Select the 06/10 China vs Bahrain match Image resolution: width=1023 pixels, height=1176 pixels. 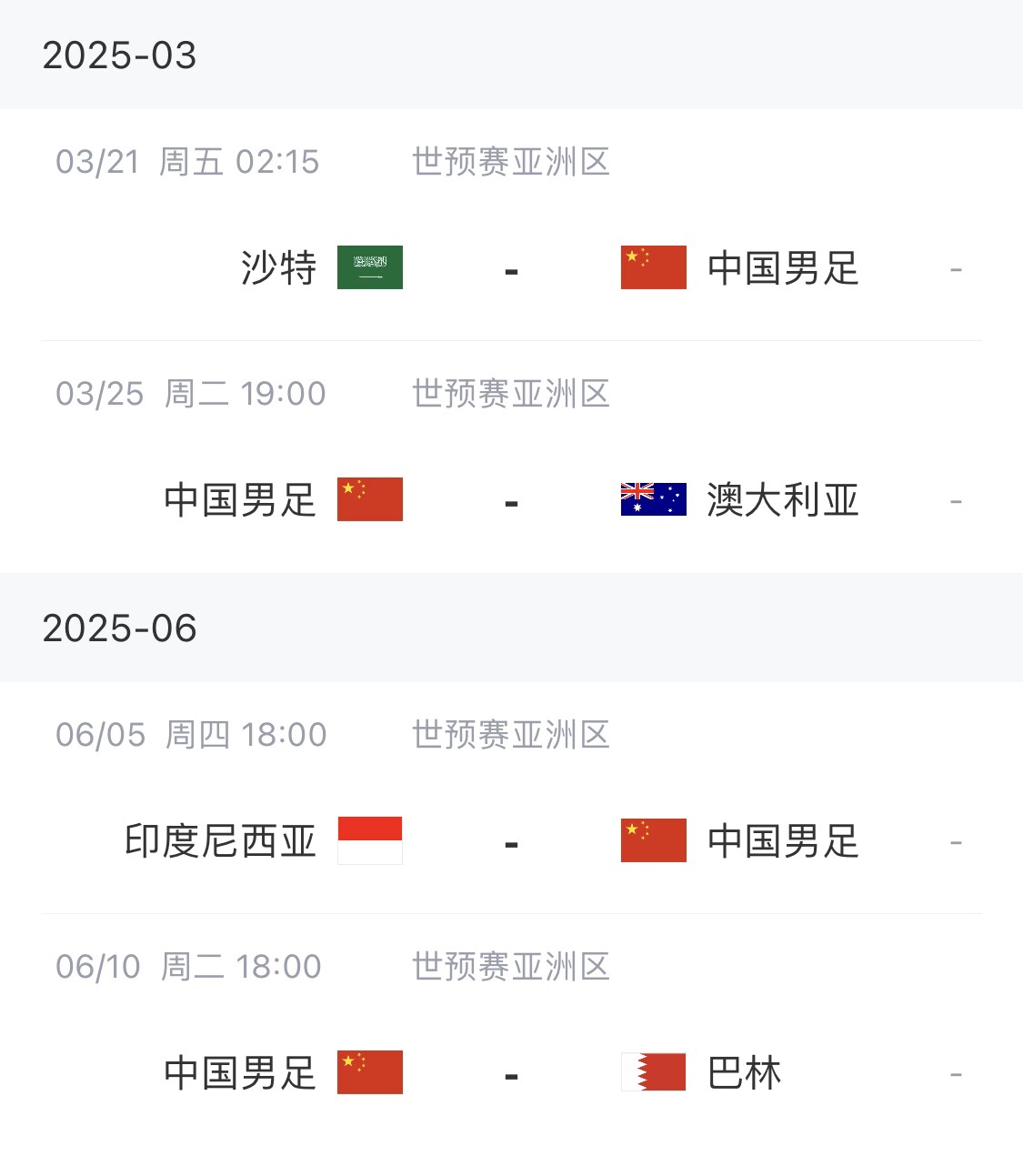[x=511, y=1073]
